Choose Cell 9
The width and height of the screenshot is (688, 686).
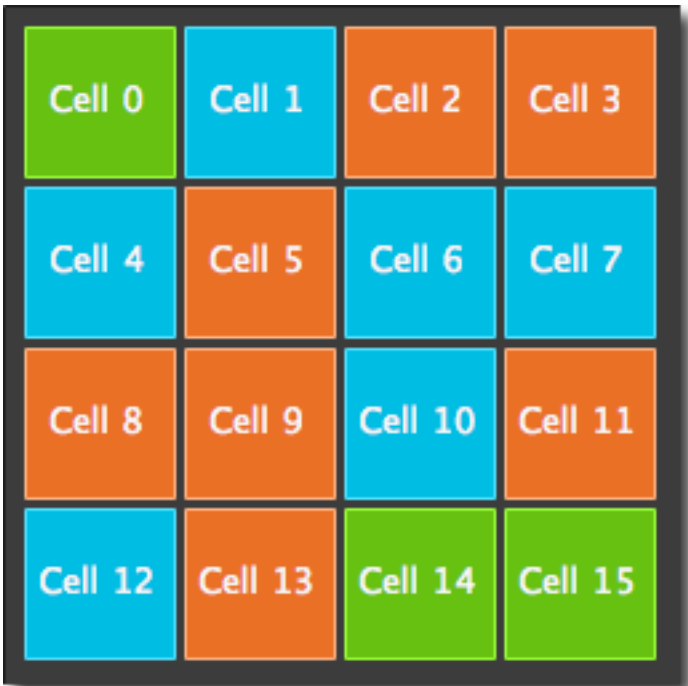(x=260, y=423)
